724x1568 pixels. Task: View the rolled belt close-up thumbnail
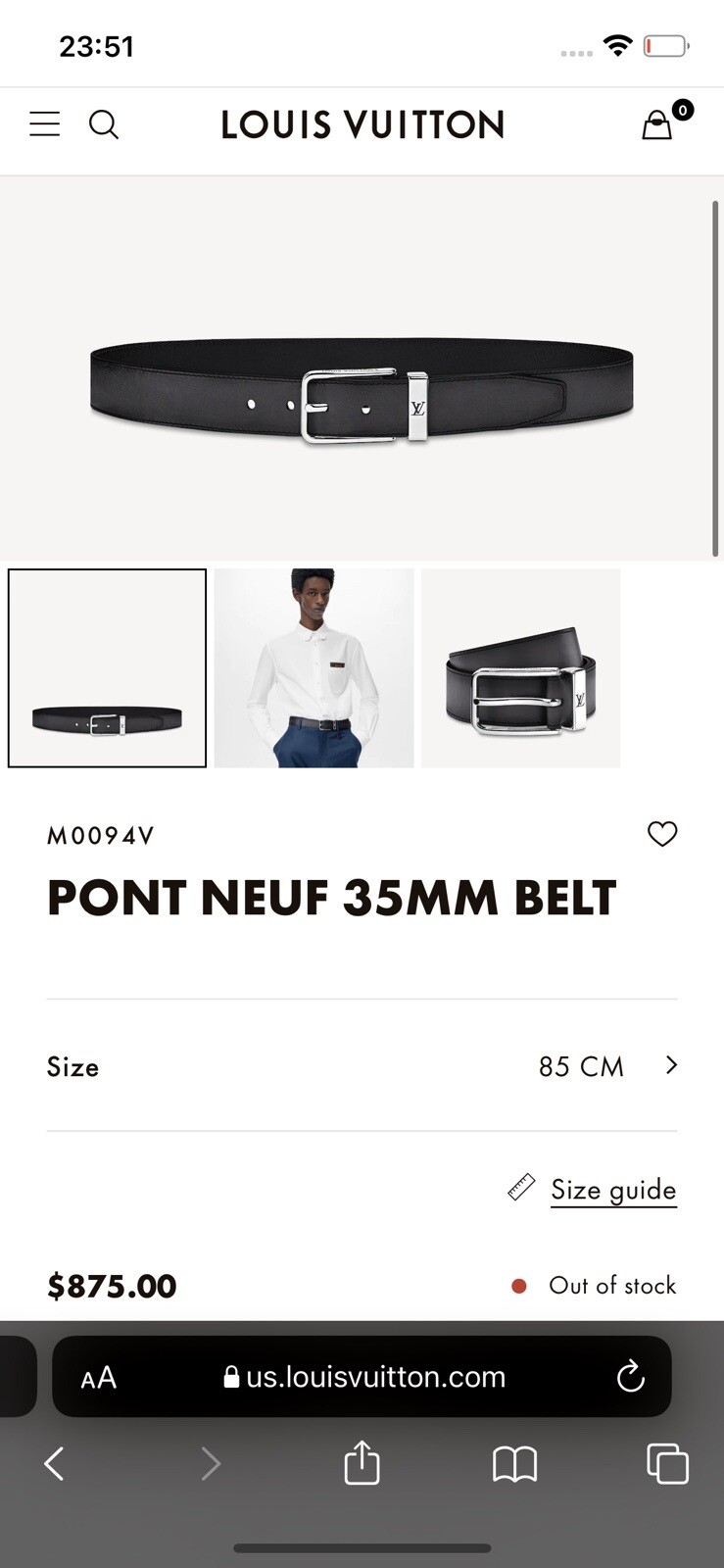point(520,667)
